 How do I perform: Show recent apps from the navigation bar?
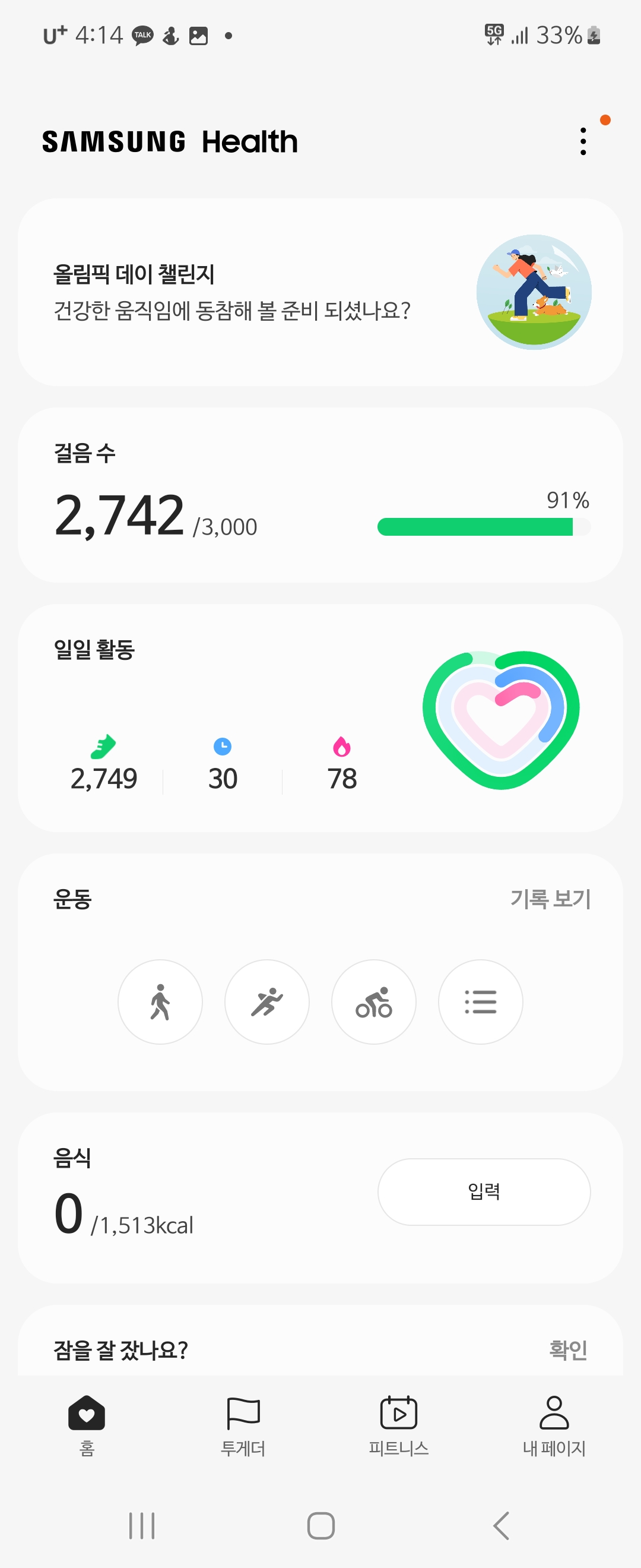142,1525
